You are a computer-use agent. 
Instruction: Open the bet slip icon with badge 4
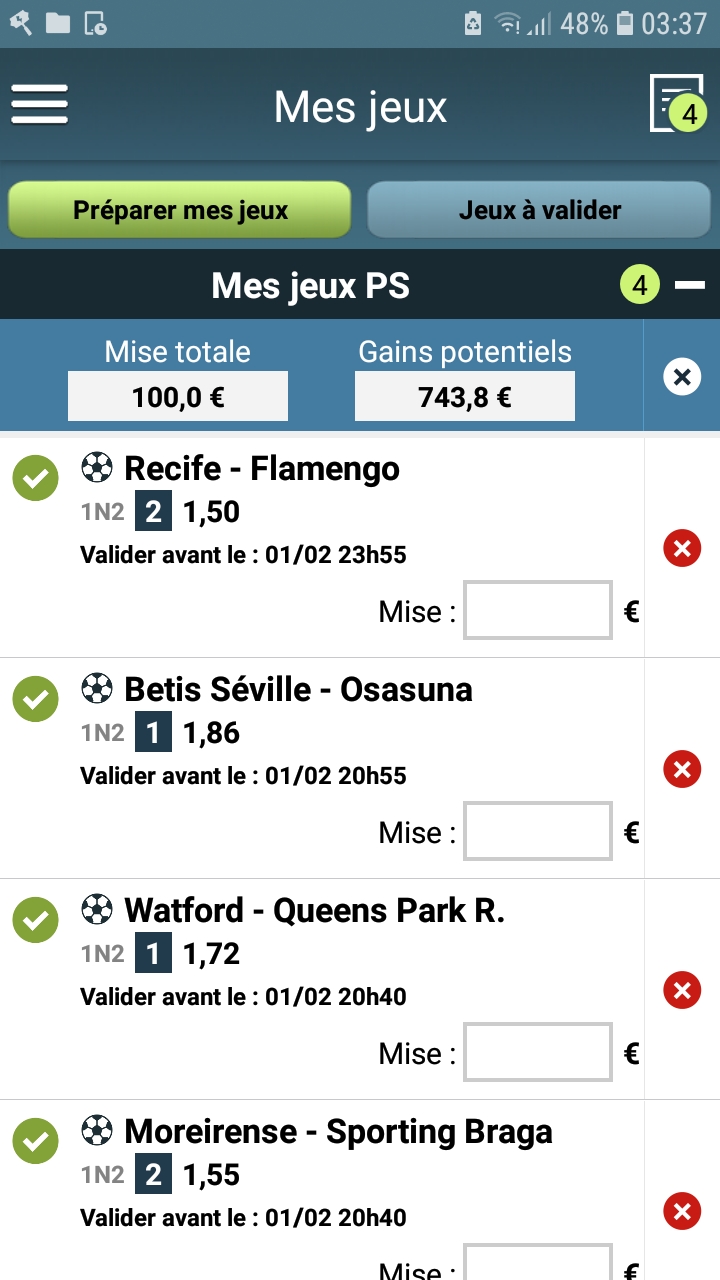pos(676,103)
